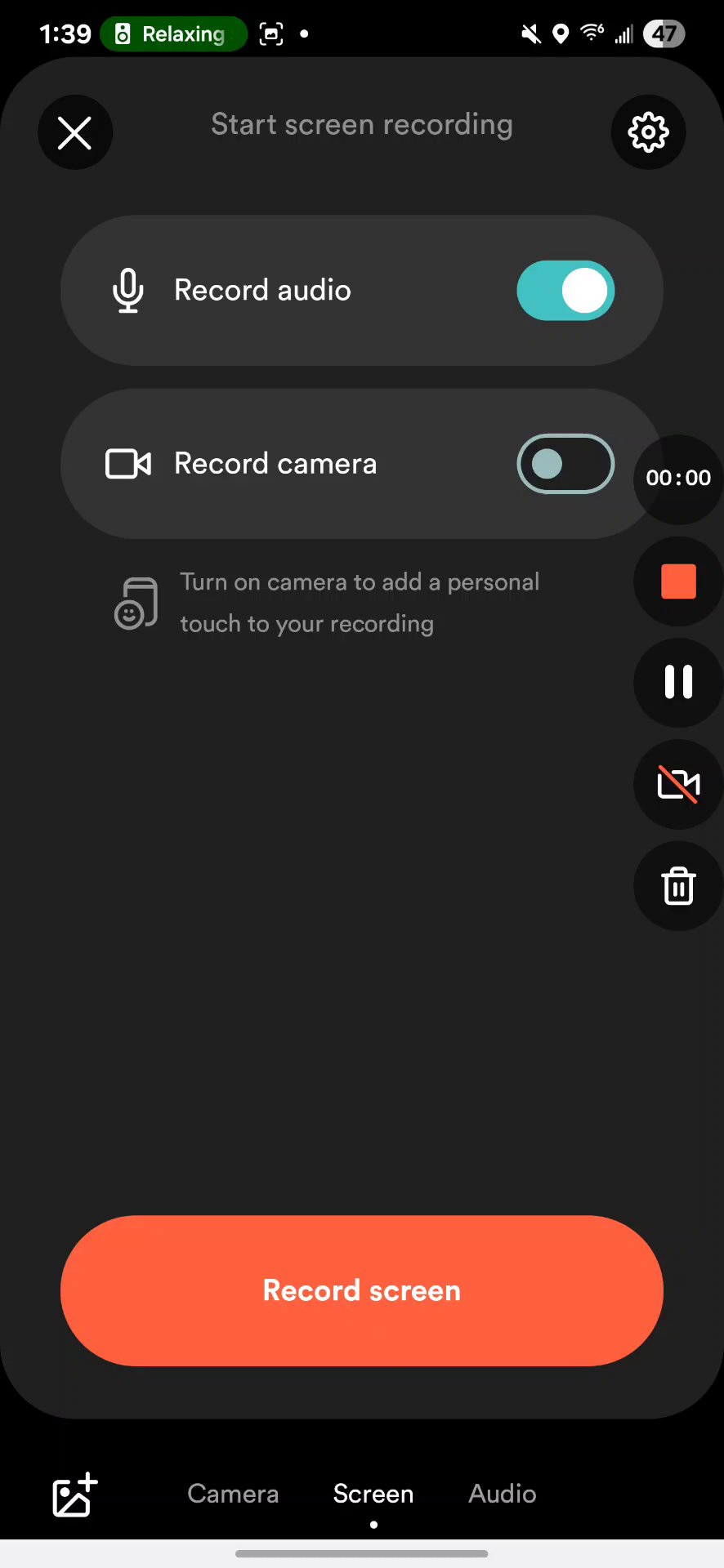Switch to the Audio tab
The height and width of the screenshot is (1568, 724).
503,1494
